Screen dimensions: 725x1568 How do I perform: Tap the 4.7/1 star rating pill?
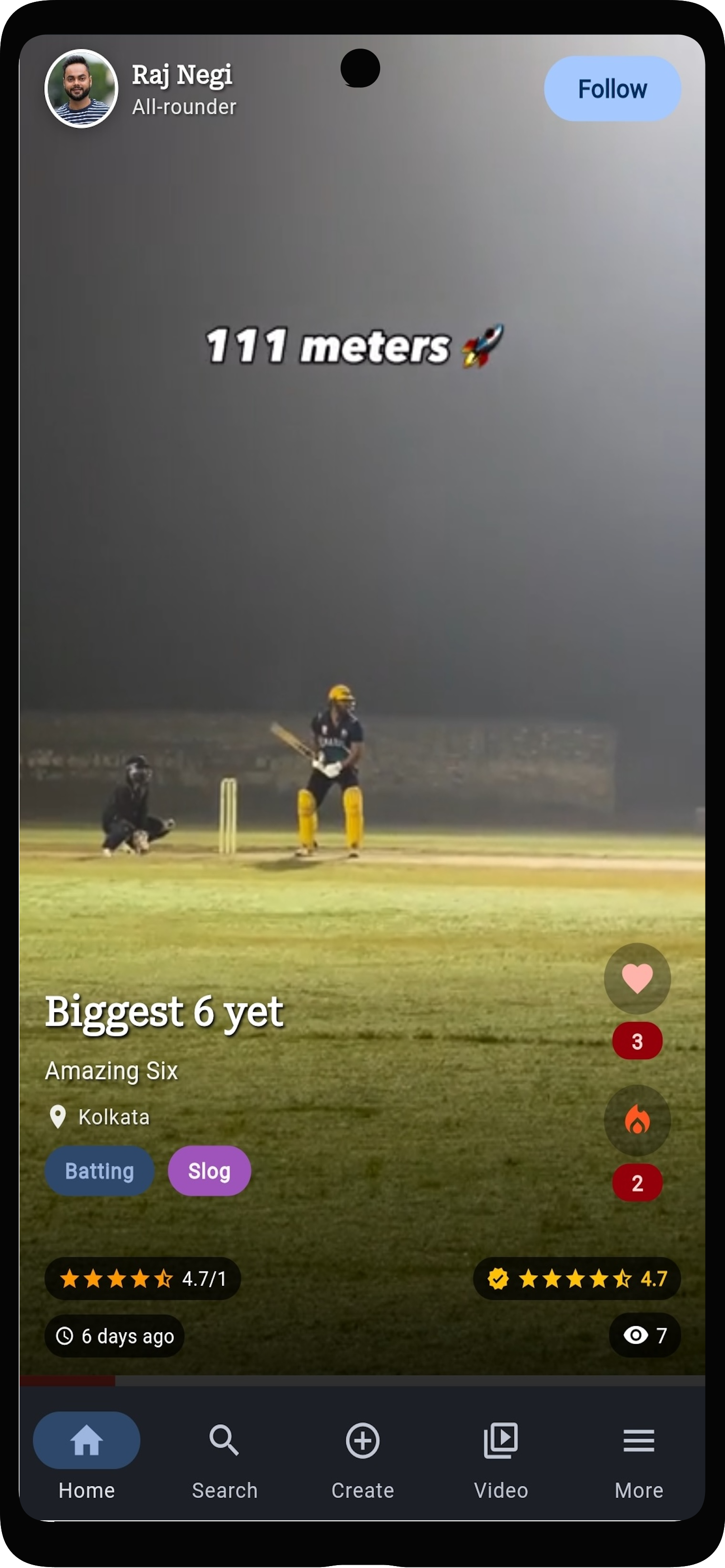click(x=142, y=1278)
